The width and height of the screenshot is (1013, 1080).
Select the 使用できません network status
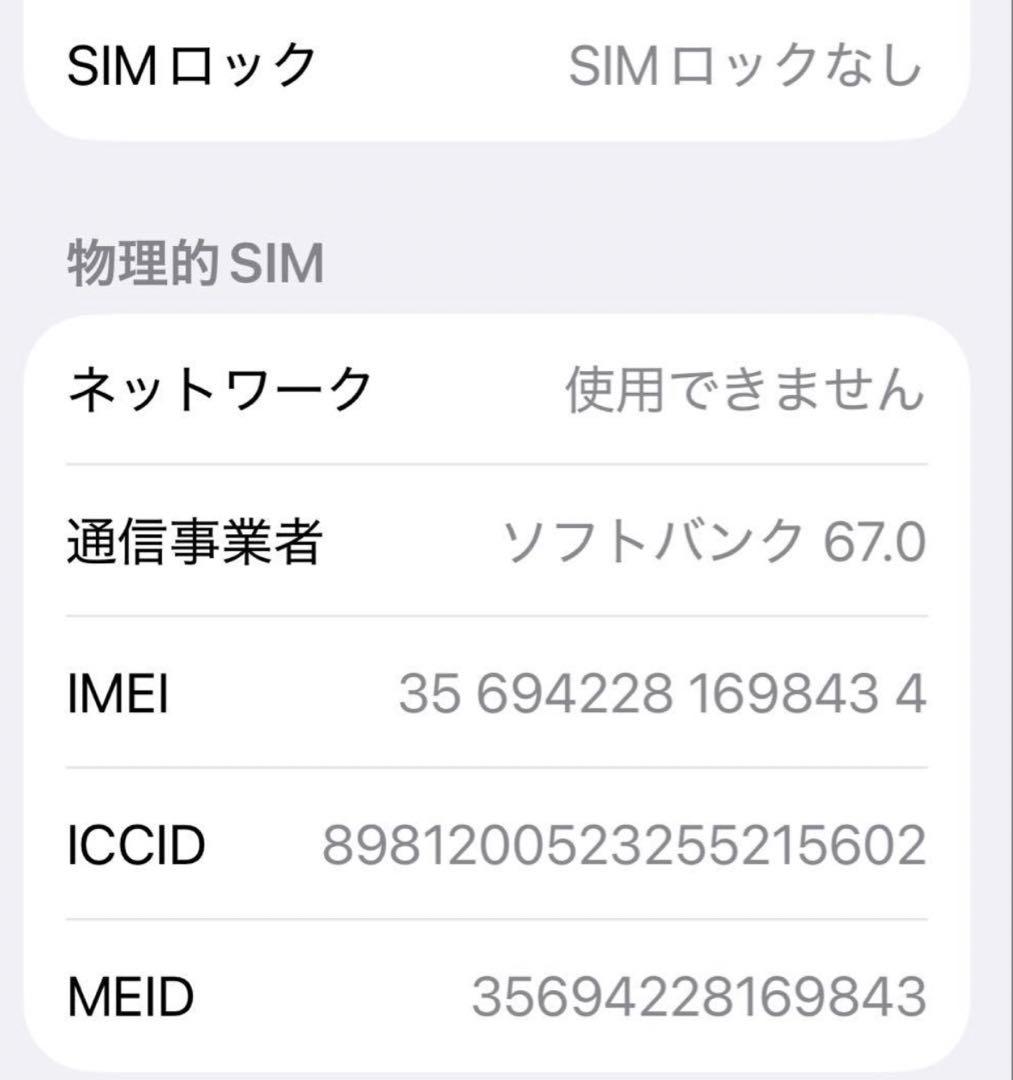[740, 390]
